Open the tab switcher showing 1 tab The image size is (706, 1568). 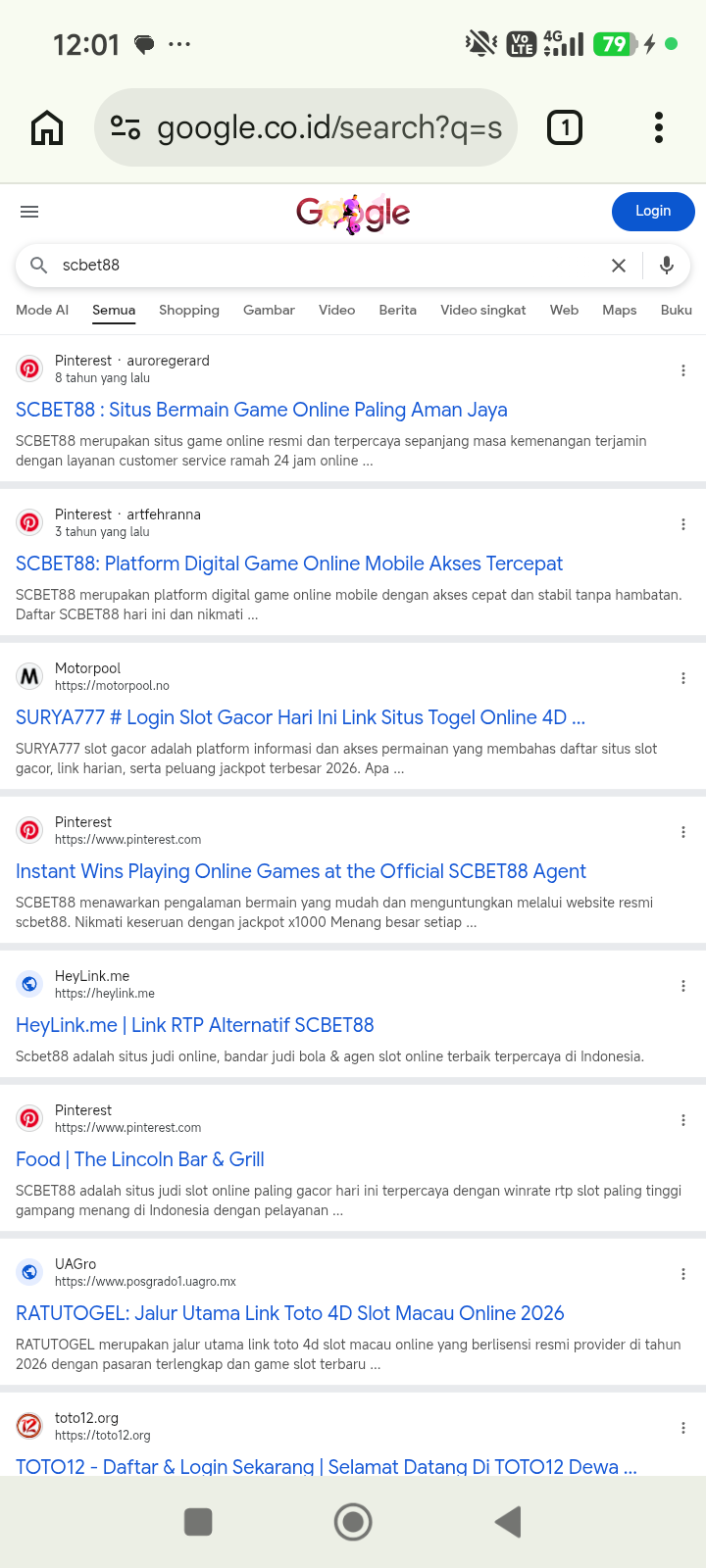565,127
